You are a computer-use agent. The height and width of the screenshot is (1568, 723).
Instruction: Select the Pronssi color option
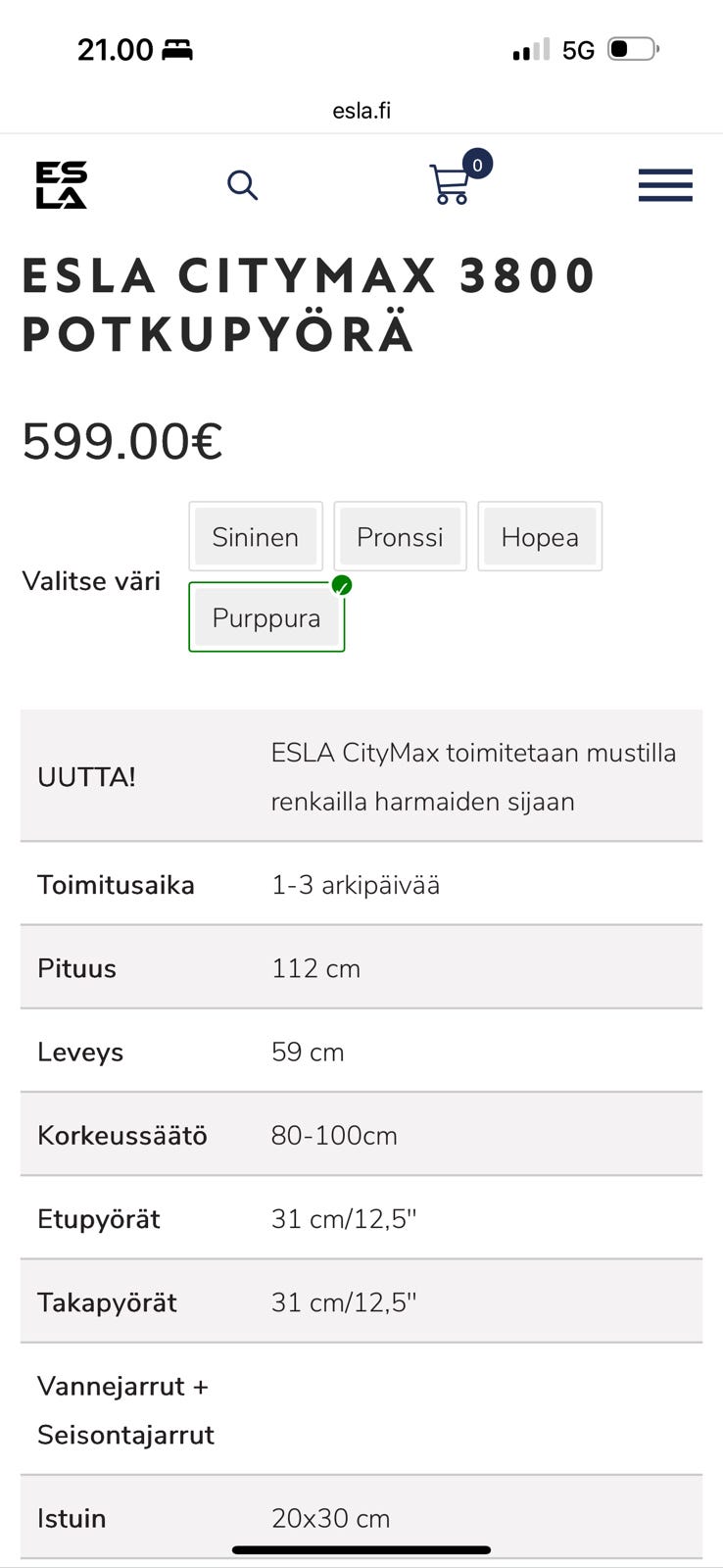click(400, 536)
